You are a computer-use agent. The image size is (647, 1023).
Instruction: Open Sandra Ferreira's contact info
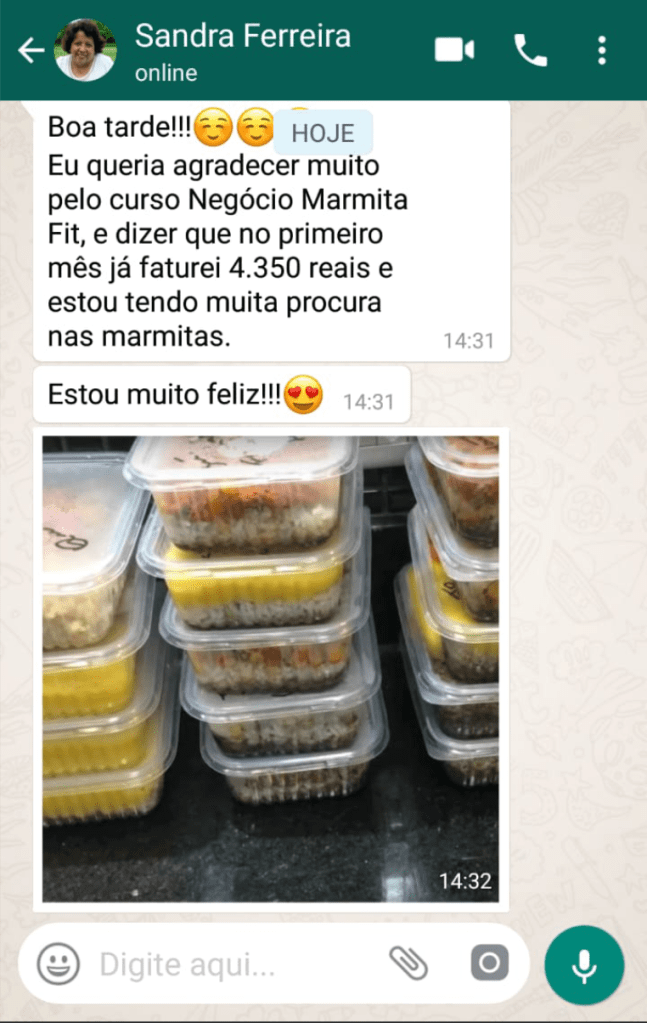(242, 50)
